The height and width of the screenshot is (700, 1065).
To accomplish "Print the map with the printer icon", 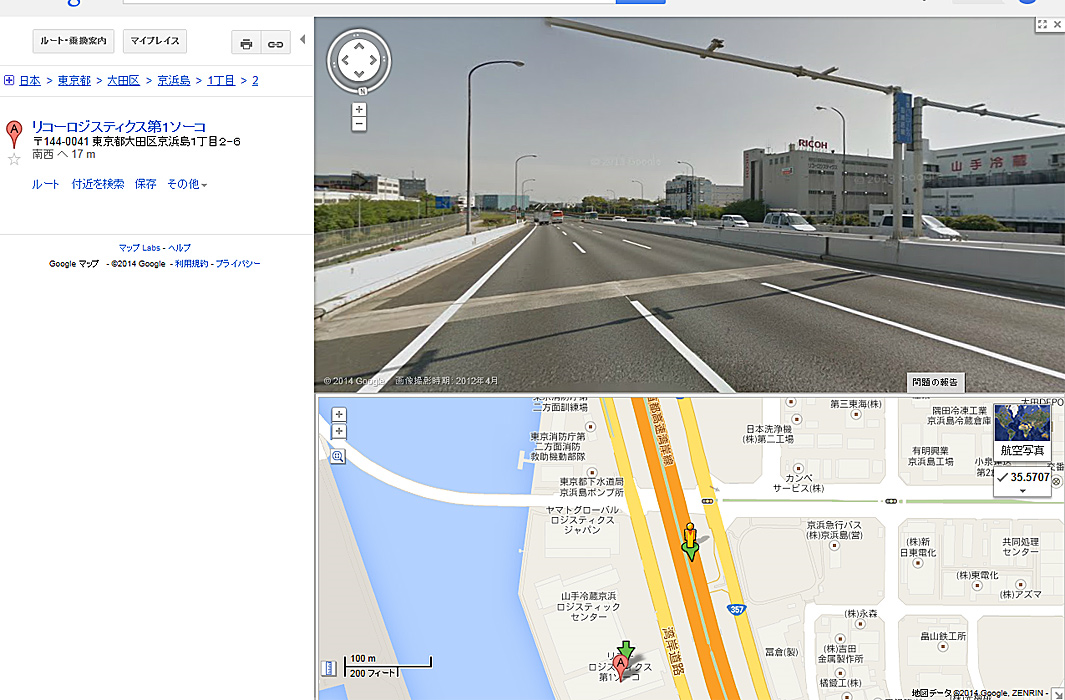I will click(x=246, y=42).
